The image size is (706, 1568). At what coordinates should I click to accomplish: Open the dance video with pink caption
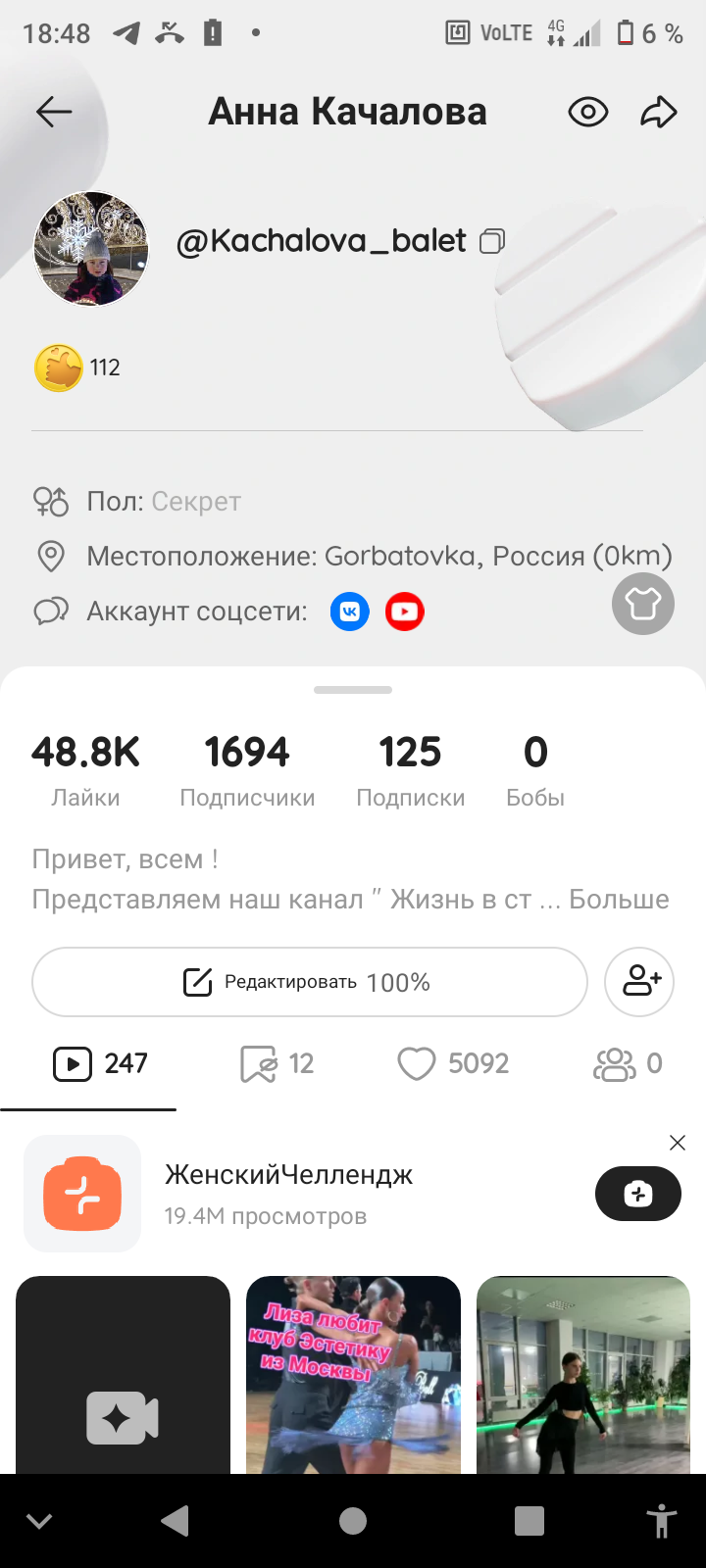coord(353,1374)
